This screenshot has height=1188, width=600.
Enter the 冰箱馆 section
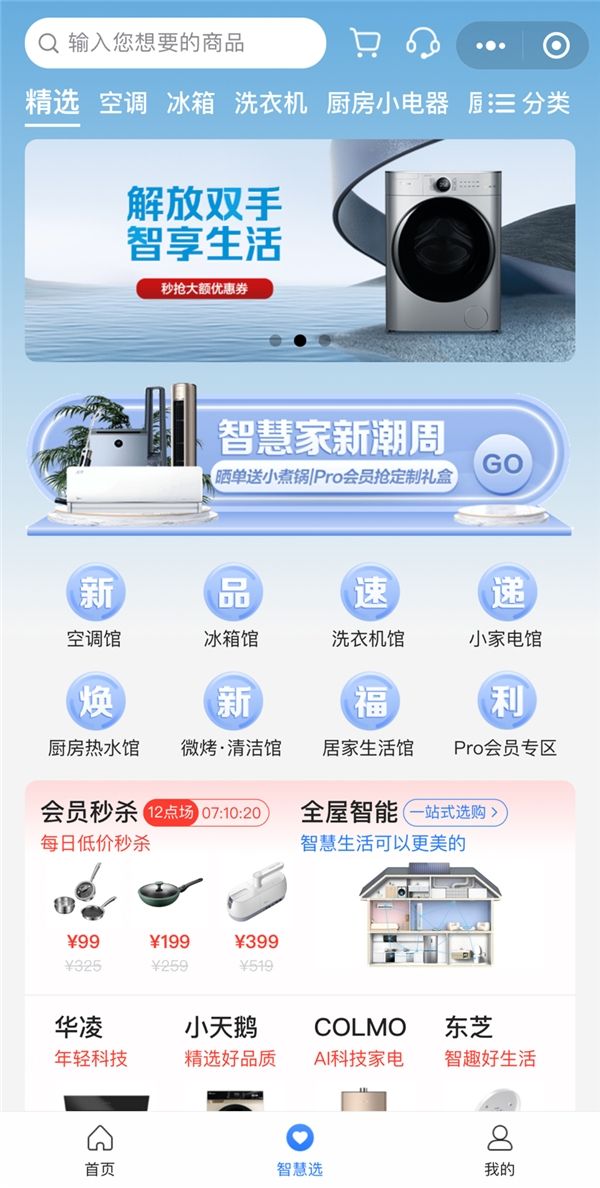tap(232, 605)
